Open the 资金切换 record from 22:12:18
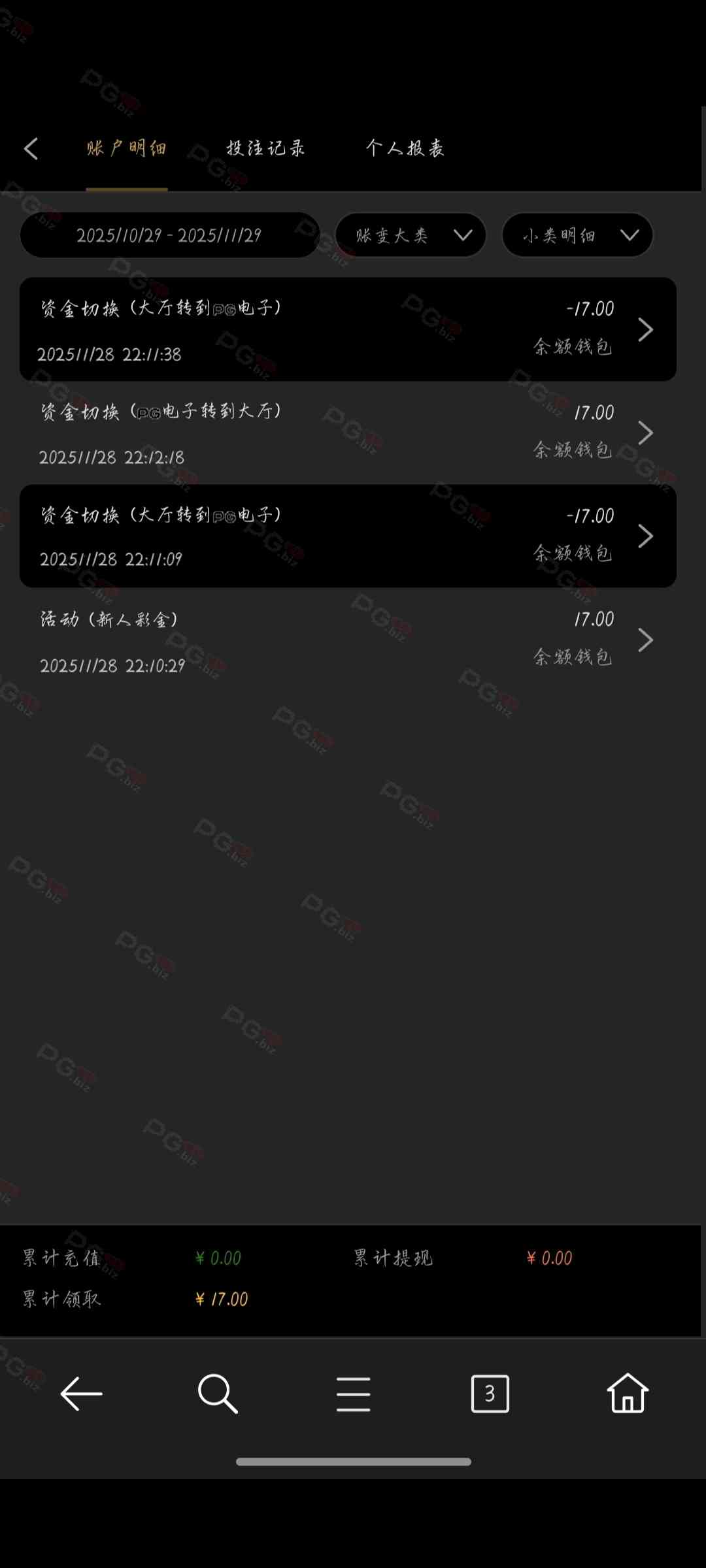The height and width of the screenshot is (1568, 706). (348, 433)
